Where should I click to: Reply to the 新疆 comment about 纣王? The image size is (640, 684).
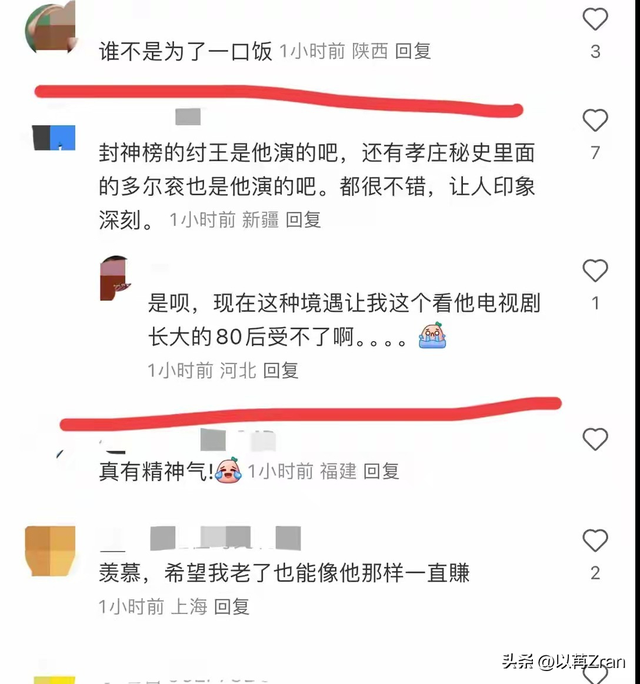pos(303,219)
